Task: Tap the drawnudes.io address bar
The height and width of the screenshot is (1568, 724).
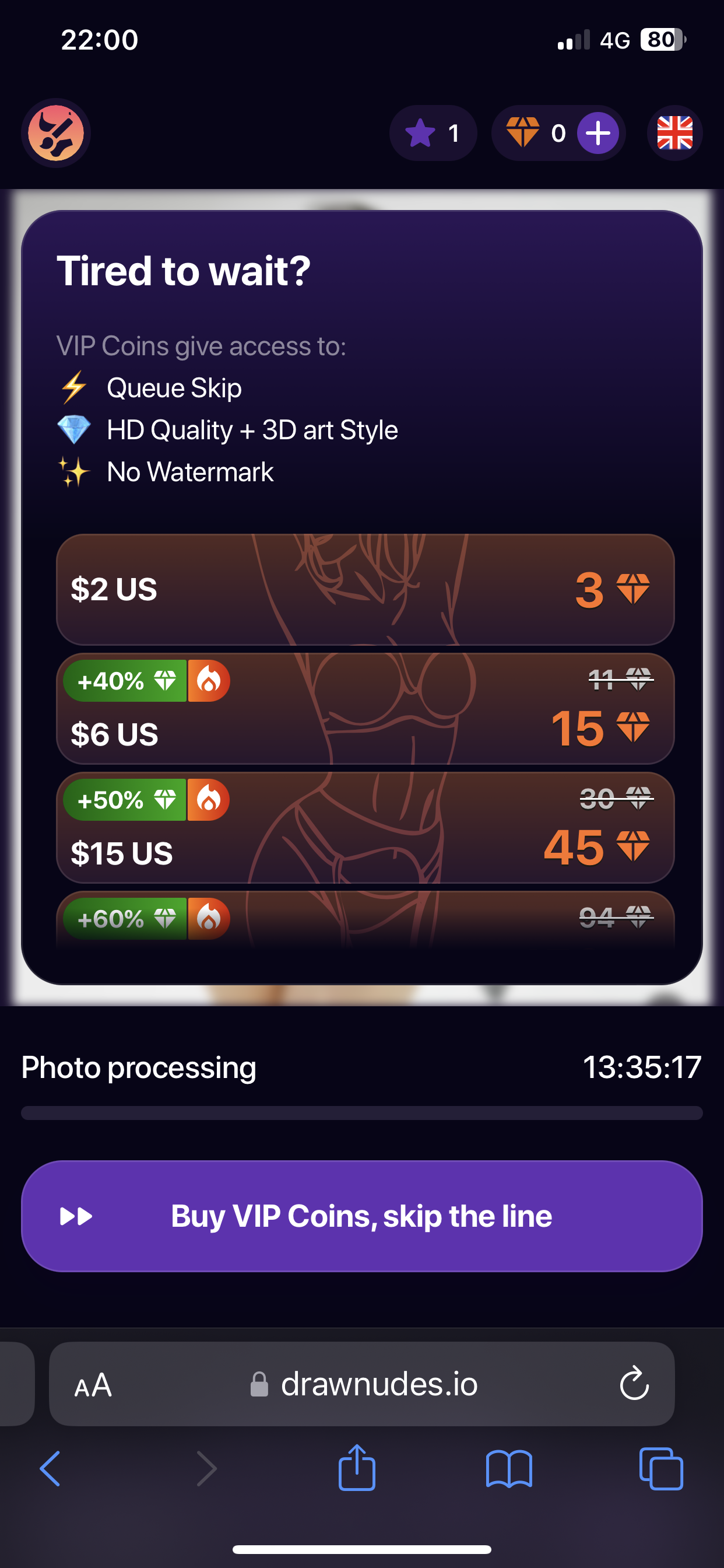Action: [365, 1385]
